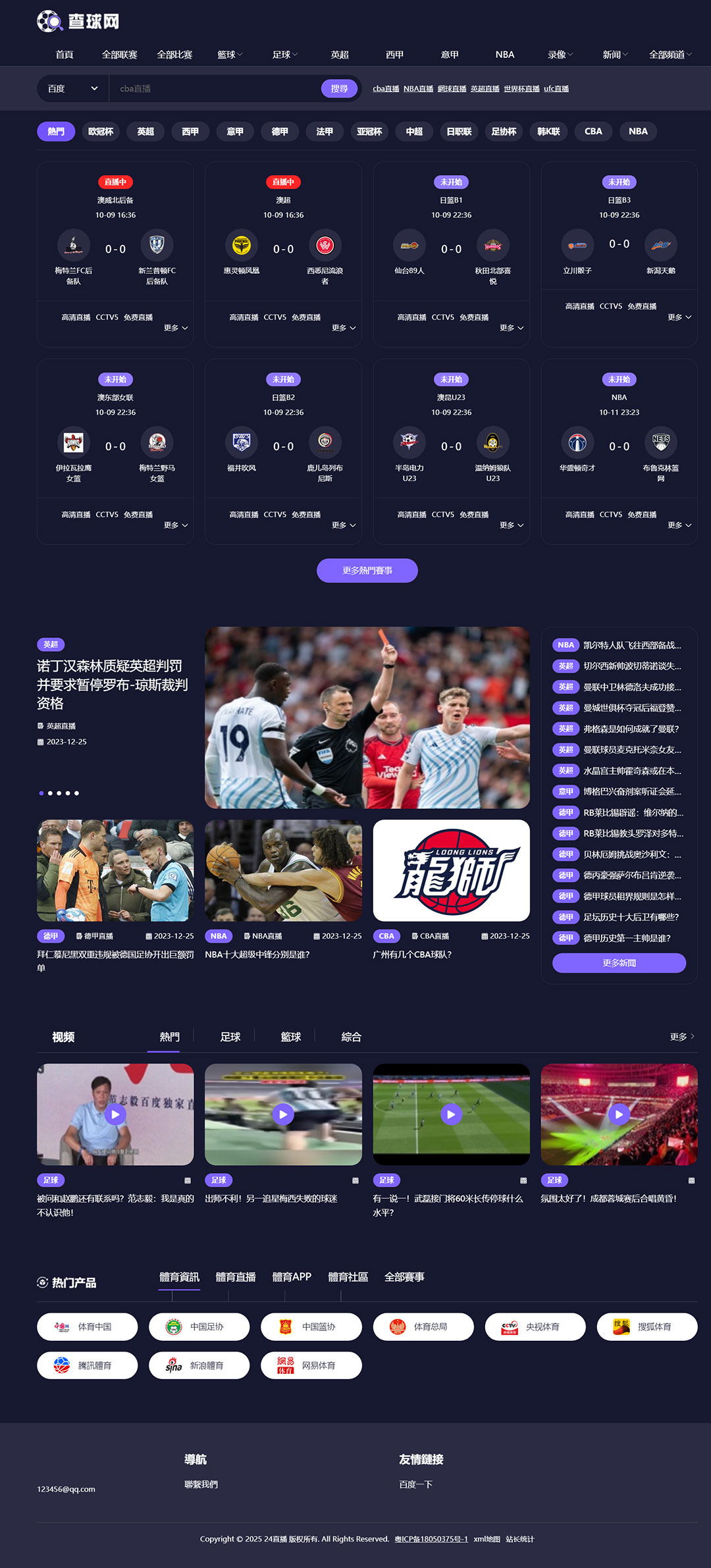Open the 腾訊體育 product link
Viewport: 711px width, 1568px height.
(x=87, y=1365)
